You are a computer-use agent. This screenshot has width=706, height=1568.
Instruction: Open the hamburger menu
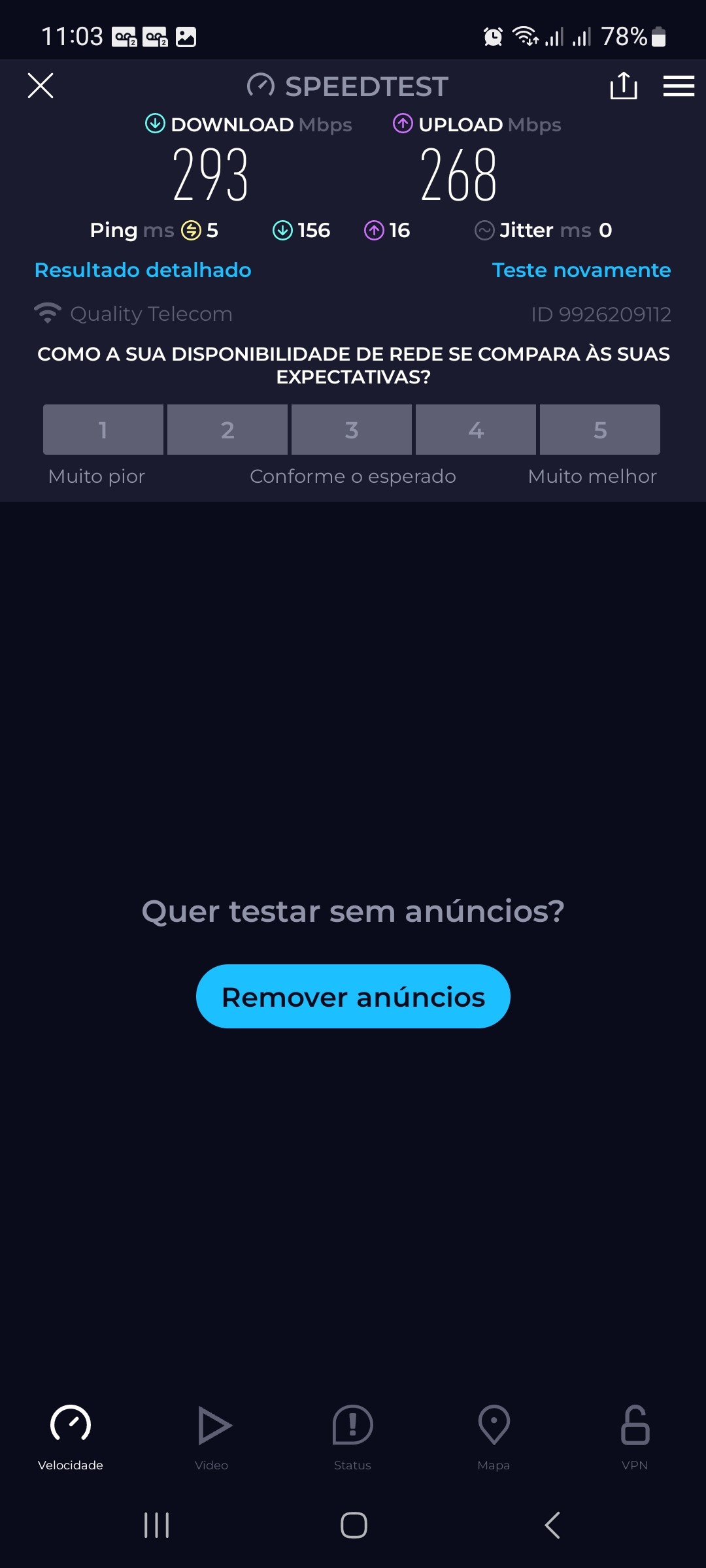(679, 86)
